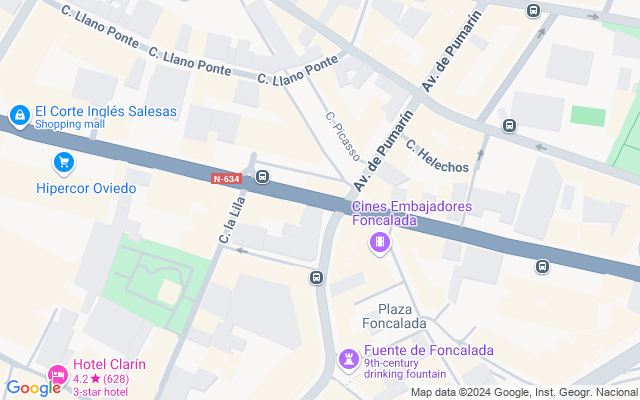Tap bus stop beside the N-634 label
The image size is (640, 400).
tap(262, 177)
